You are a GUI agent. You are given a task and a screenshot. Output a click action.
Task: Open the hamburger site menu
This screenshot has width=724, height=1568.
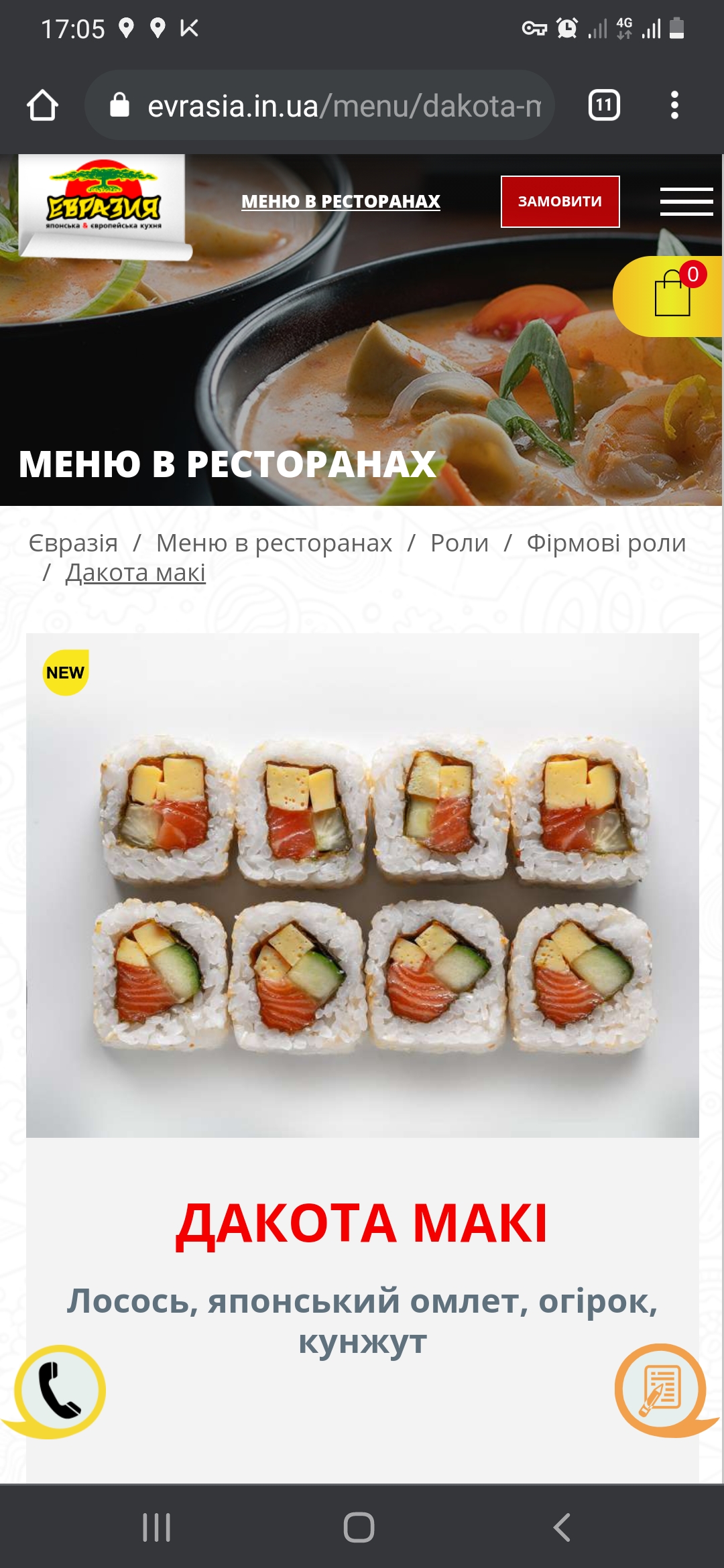coord(686,202)
